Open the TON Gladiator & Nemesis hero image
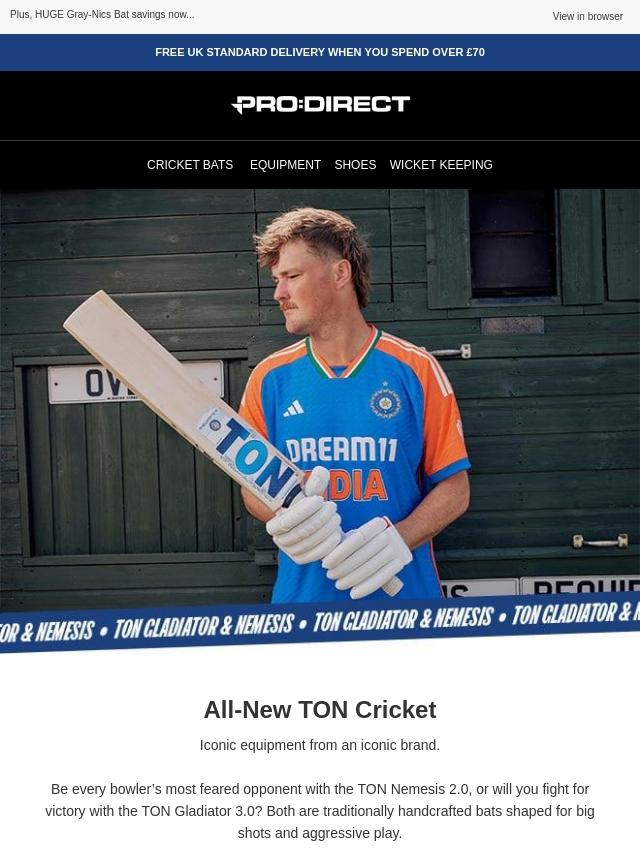The image size is (640, 854). point(320,420)
